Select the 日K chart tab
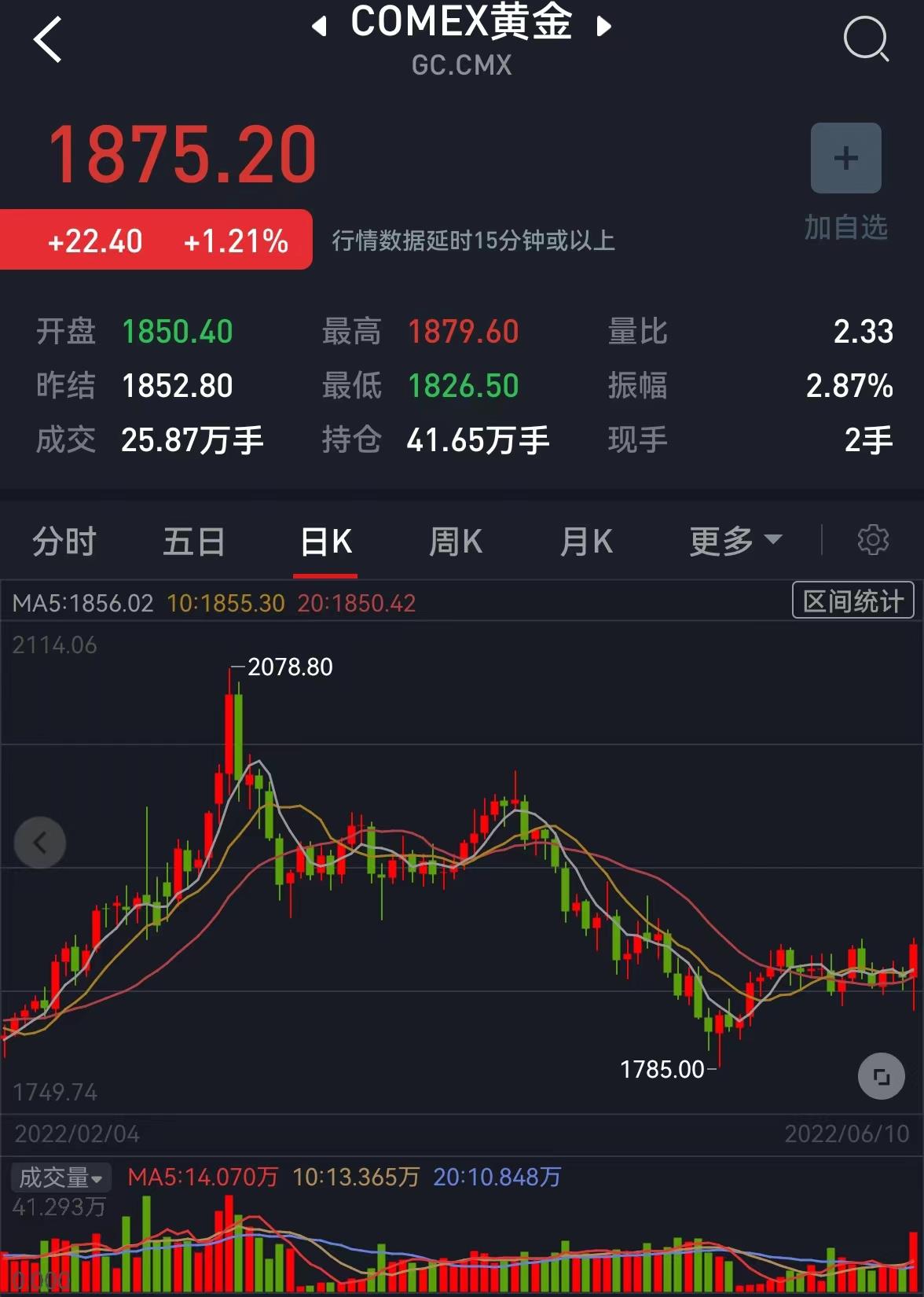 coord(326,542)
